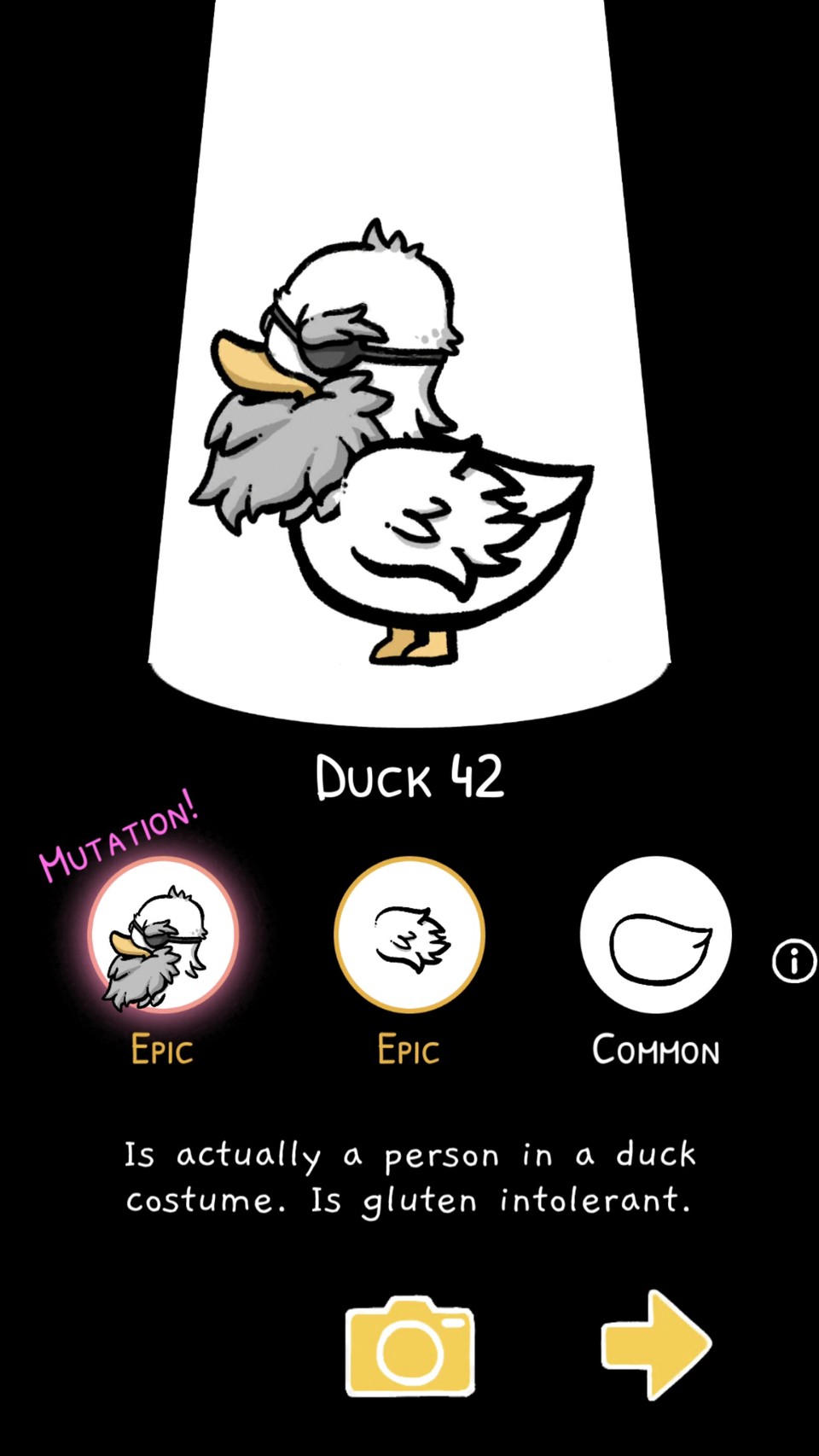This screenshot has height=1456, width=819.
Task: Select the Mutation epic head trait
Action: click(x=163, y=935)
